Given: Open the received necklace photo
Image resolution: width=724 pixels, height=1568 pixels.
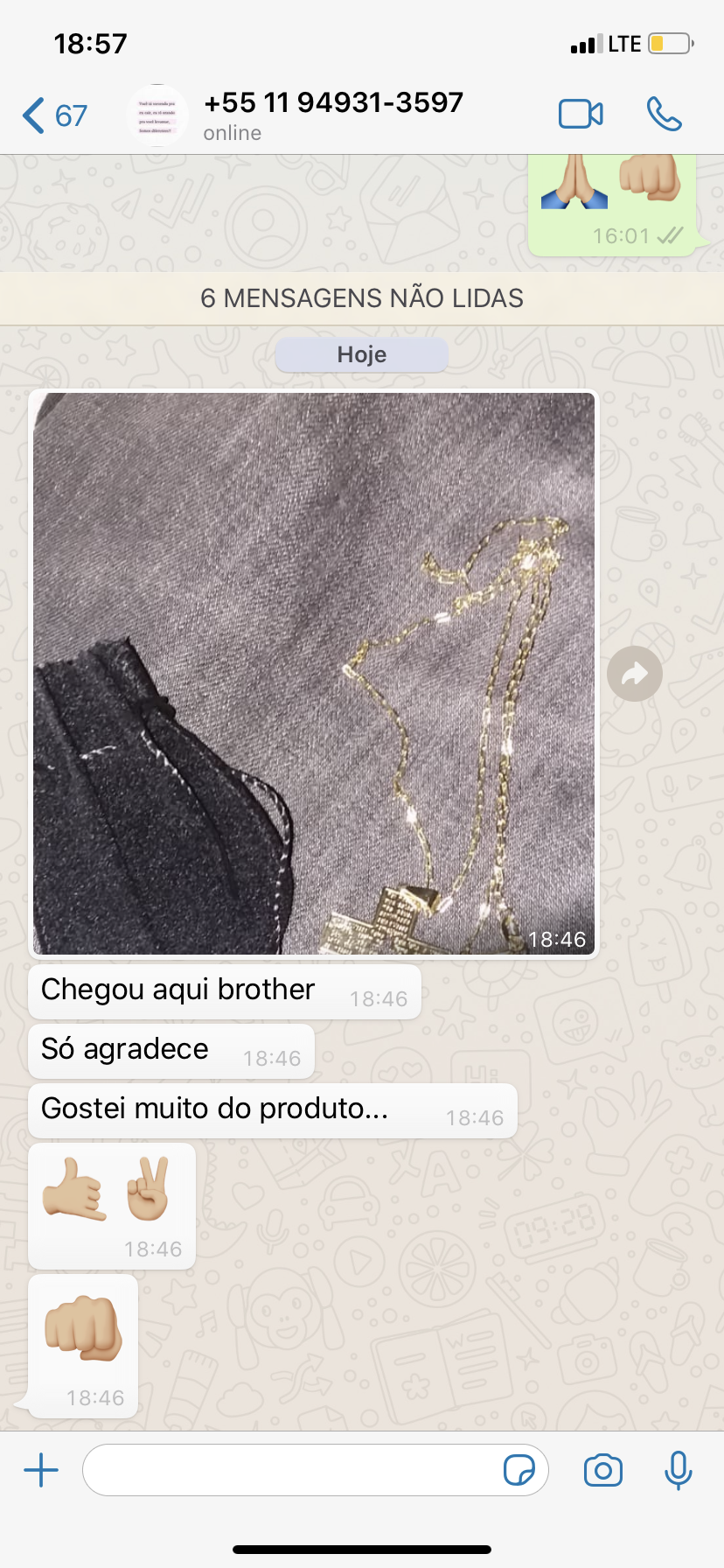Looking at the screenshot, I should 314,673.
